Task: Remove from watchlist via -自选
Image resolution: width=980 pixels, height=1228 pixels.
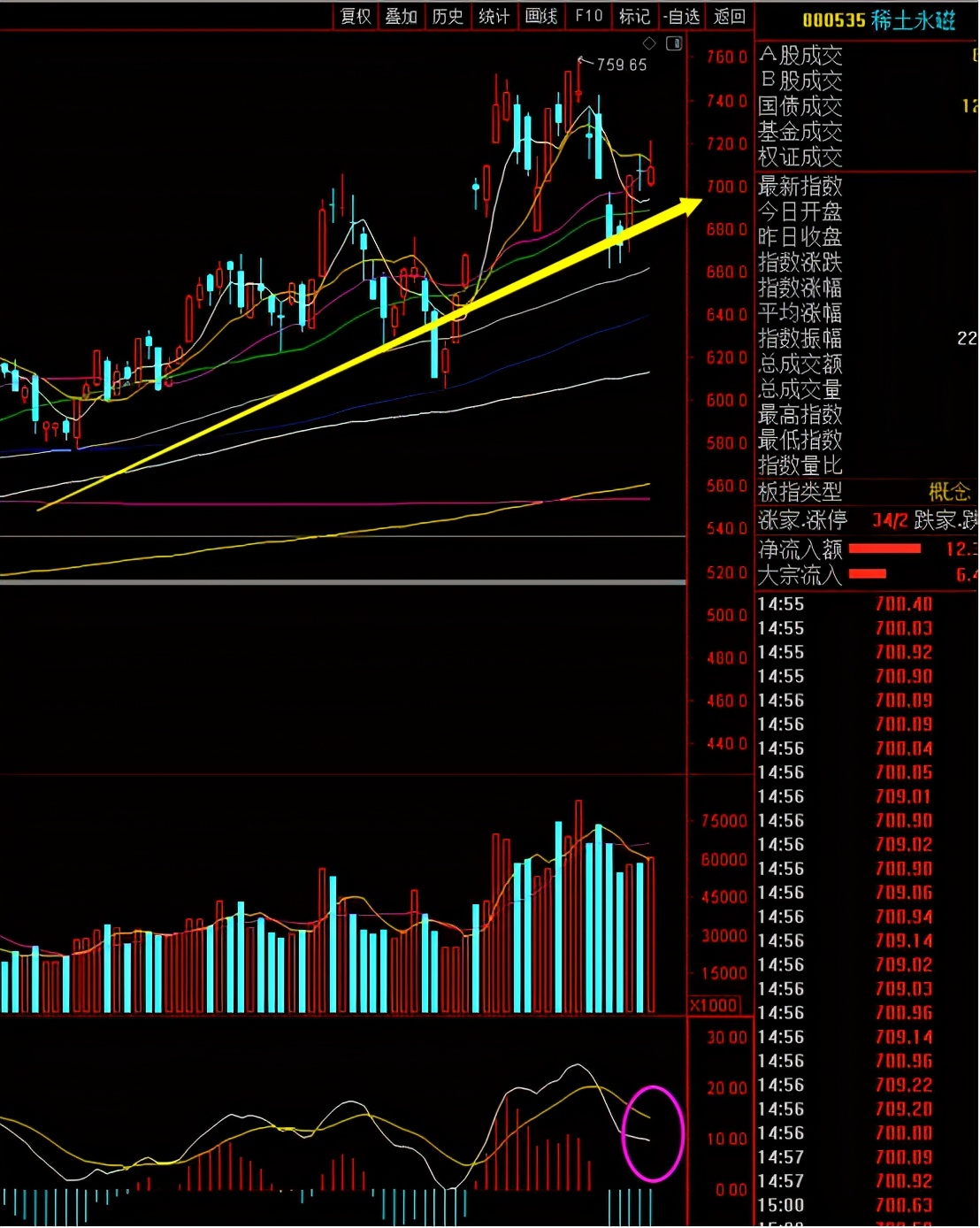Action: click(x=682, y=16)
